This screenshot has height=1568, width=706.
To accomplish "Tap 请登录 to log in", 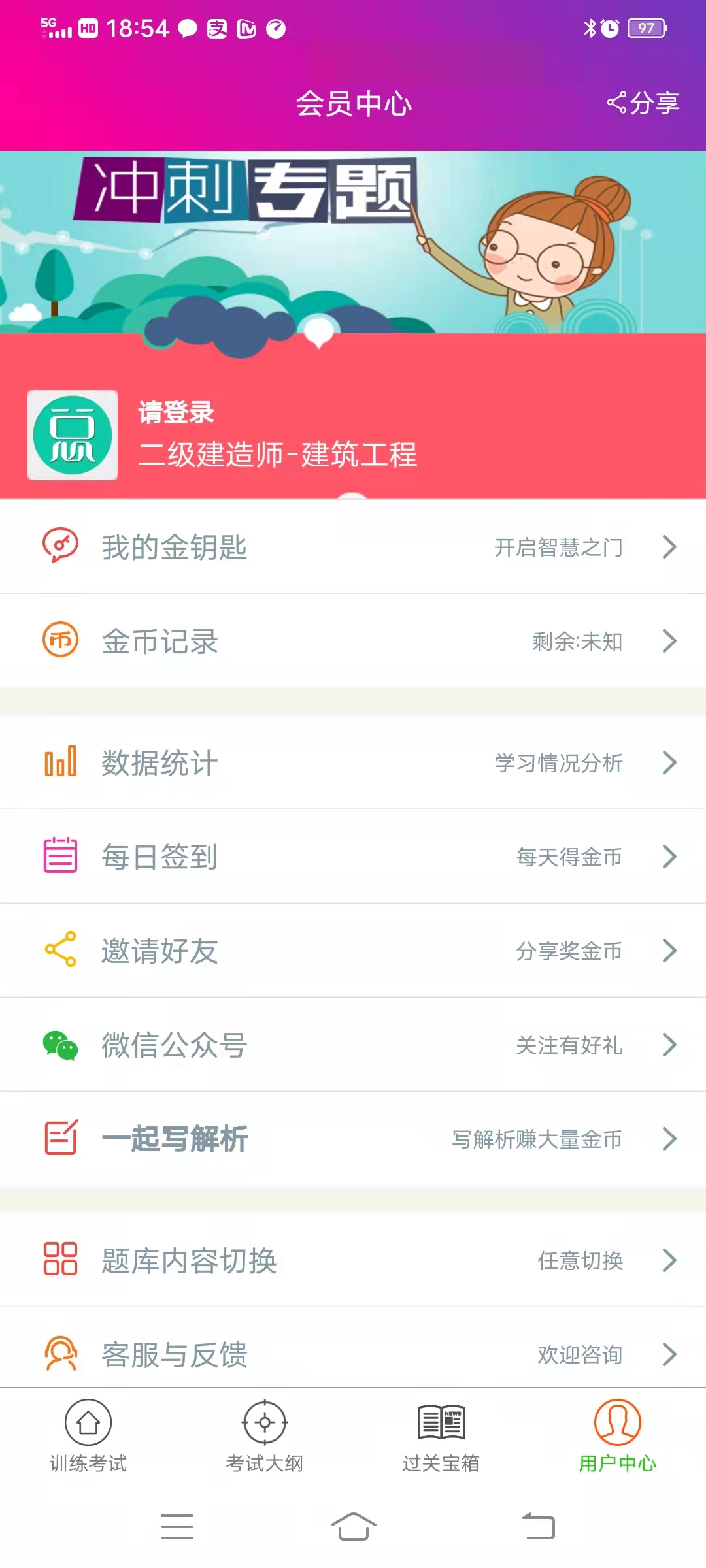I will [175, 413].
